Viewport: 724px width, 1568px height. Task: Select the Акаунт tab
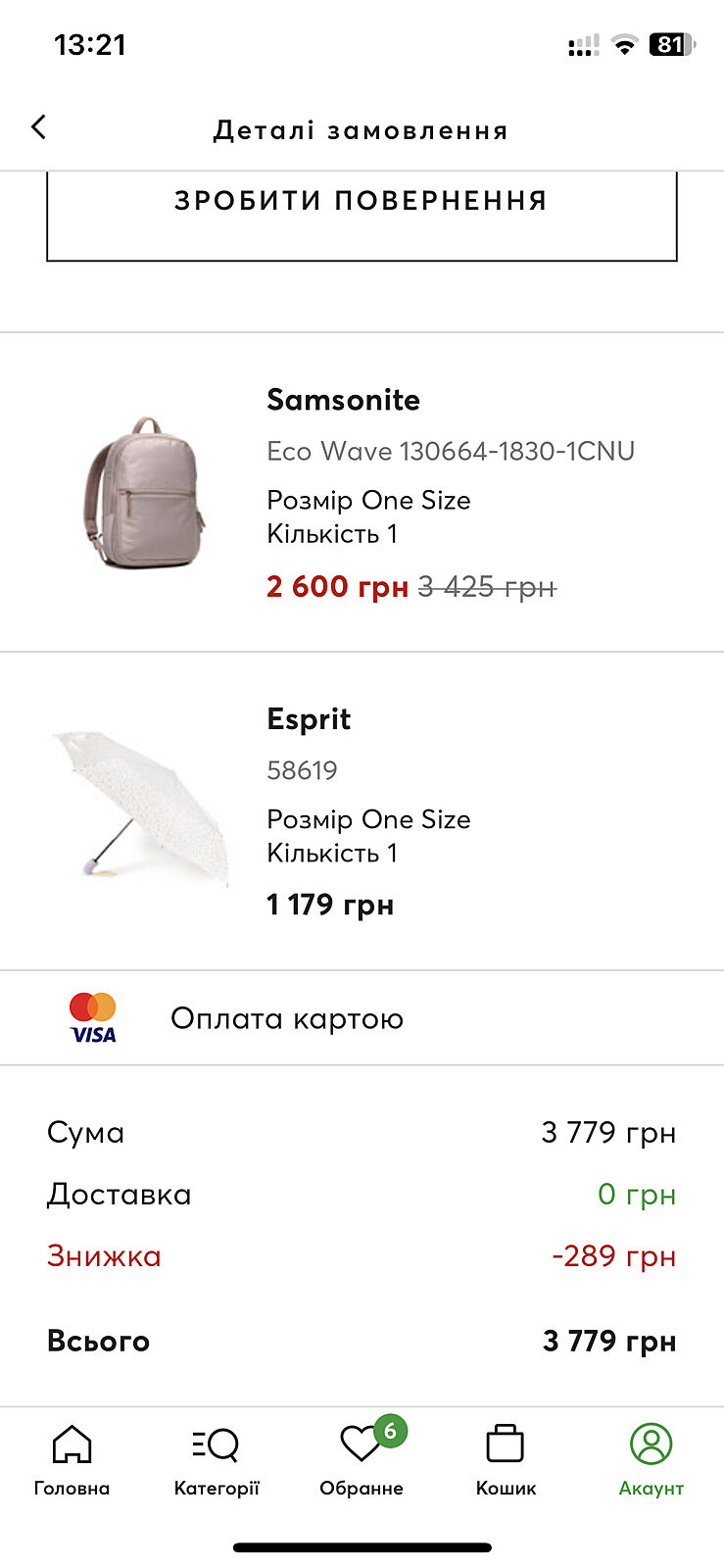tap(651, 1460)
